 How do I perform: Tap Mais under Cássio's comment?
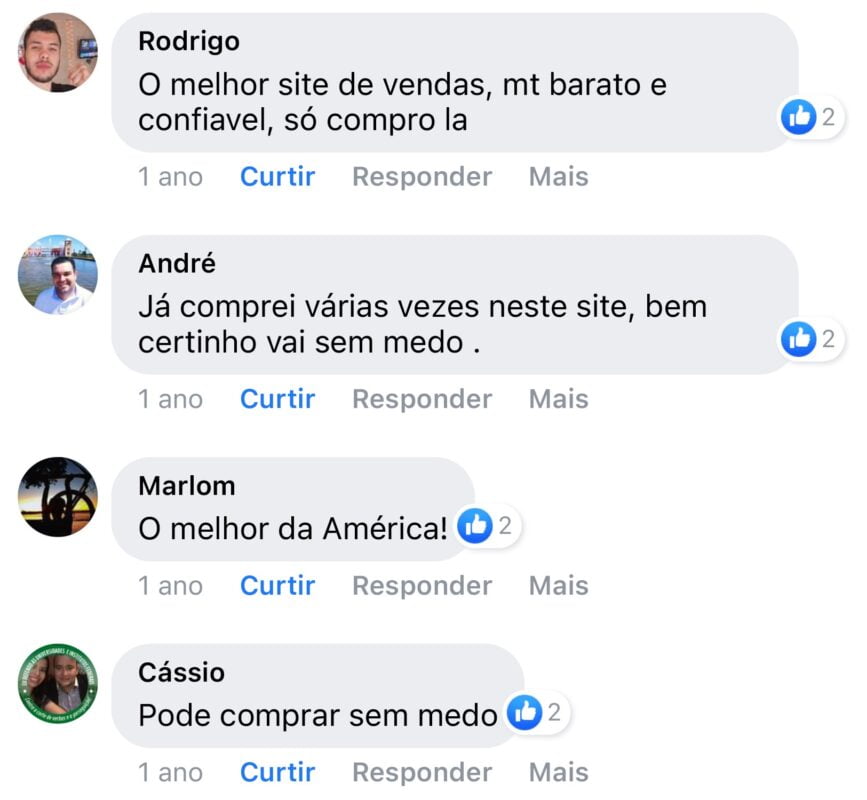[558, 772]
